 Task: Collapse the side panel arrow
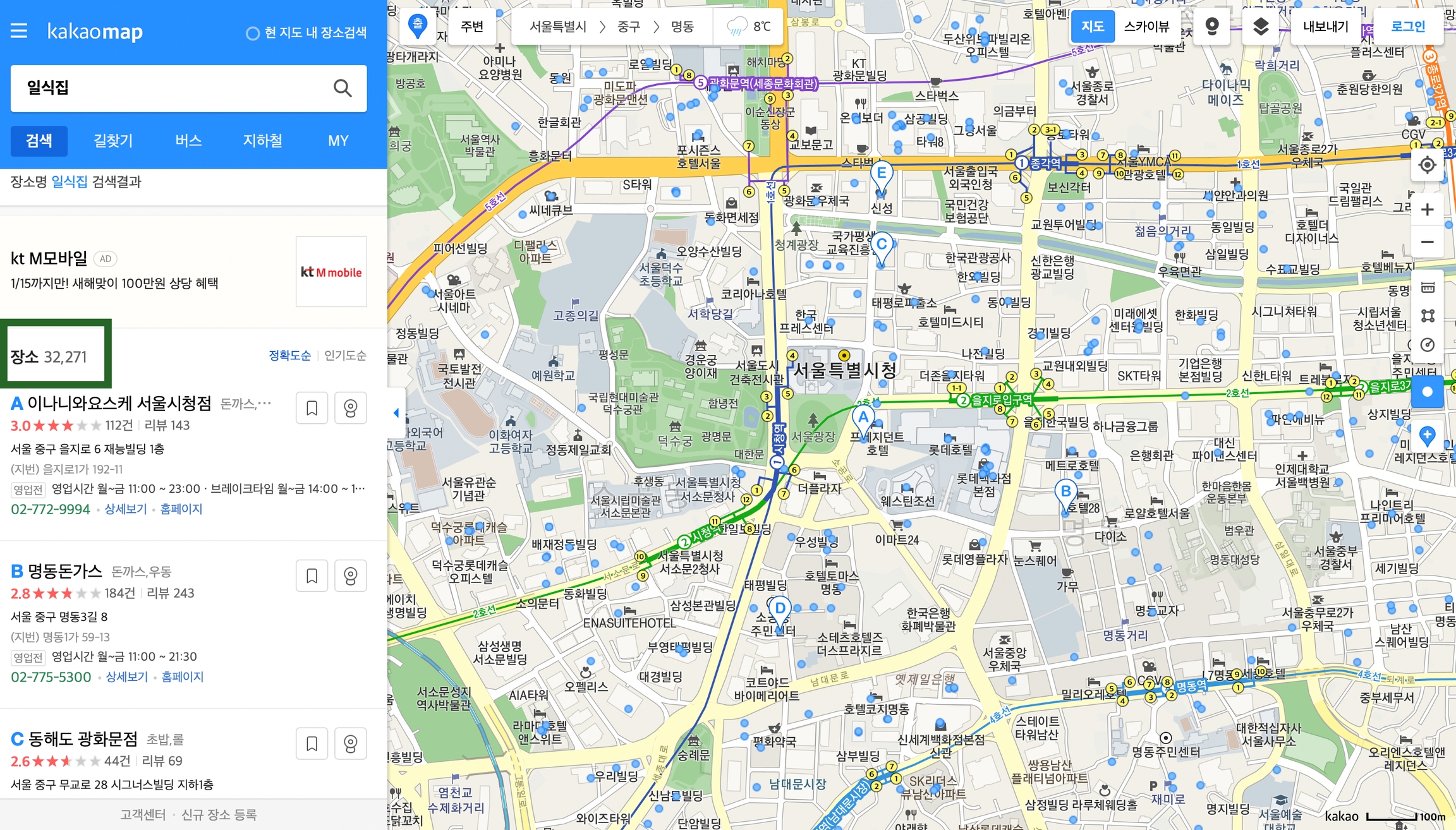coord(396,413)
